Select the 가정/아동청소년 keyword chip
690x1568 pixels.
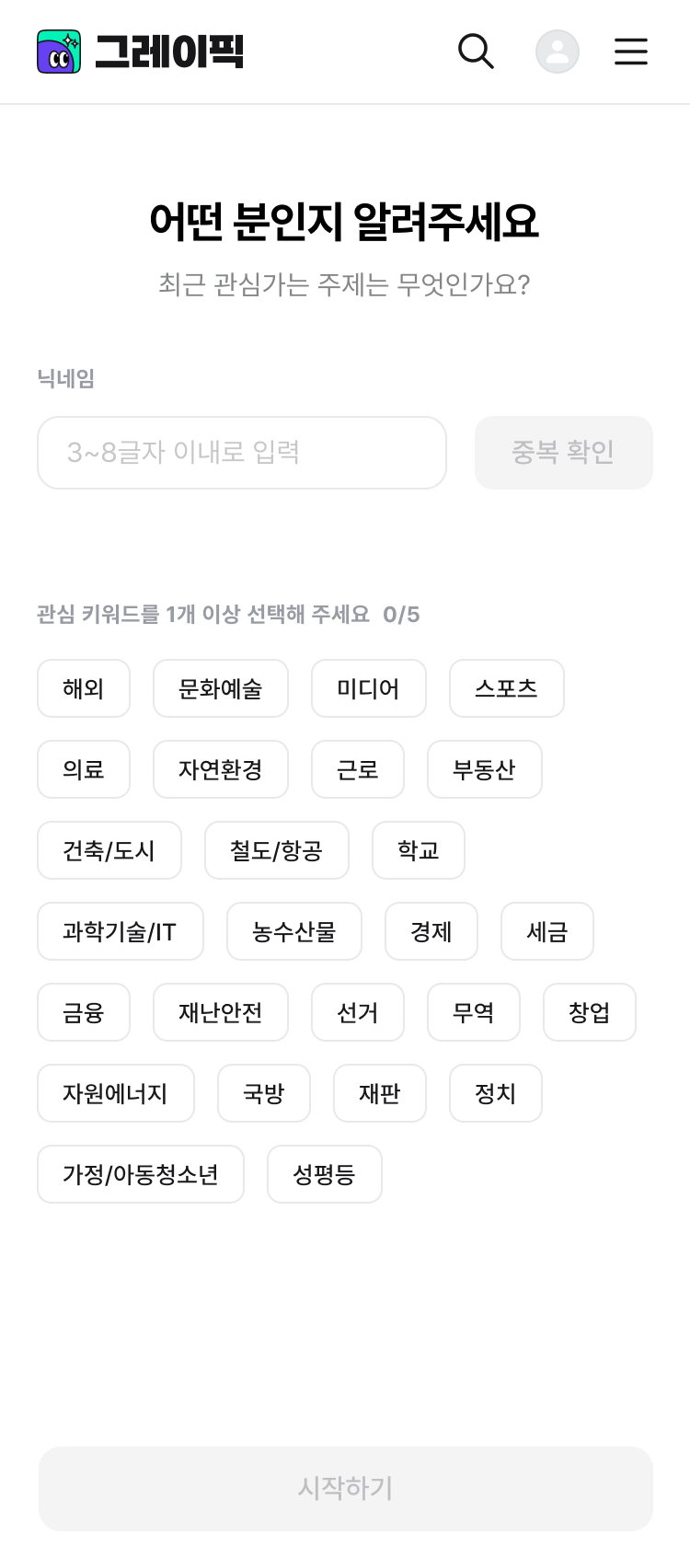(141, 1174)
